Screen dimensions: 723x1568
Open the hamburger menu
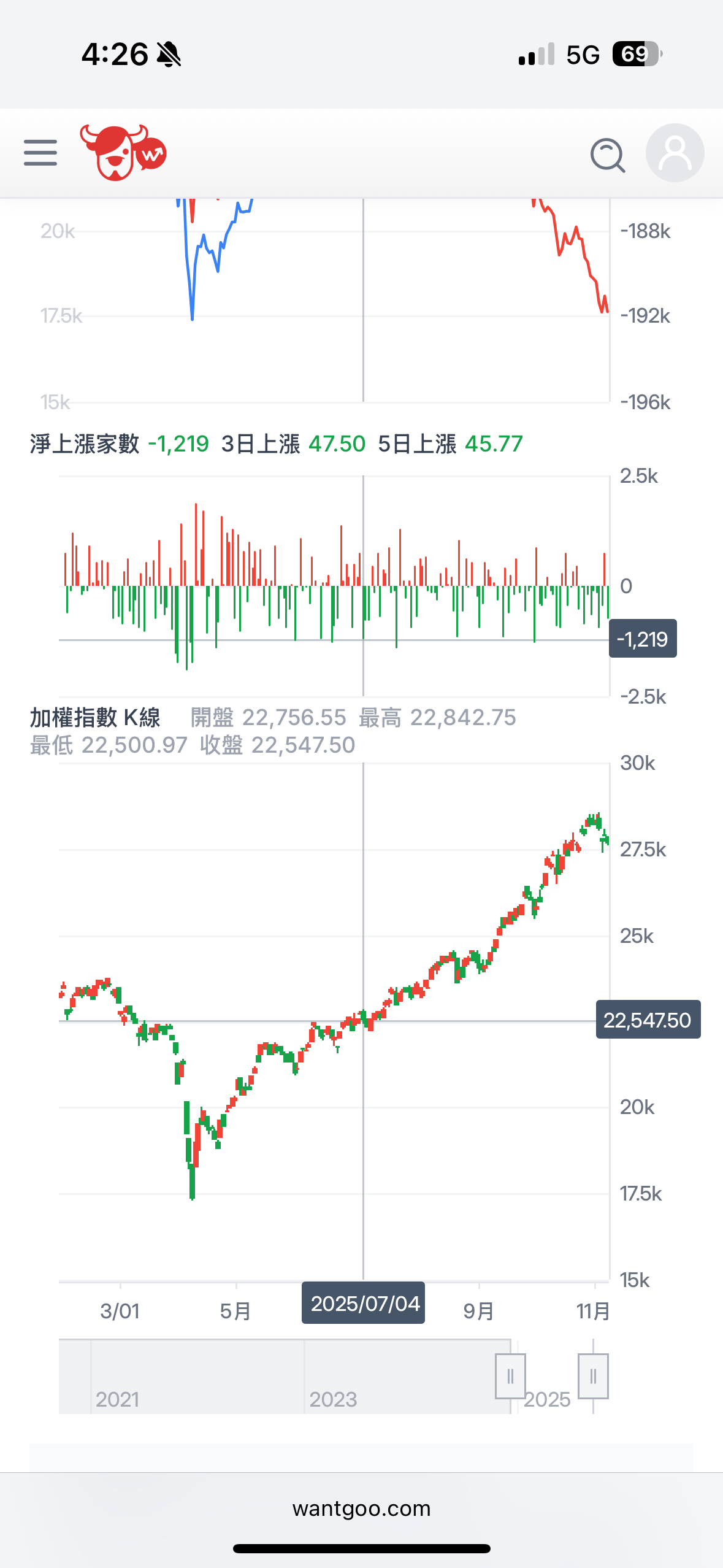40,153
